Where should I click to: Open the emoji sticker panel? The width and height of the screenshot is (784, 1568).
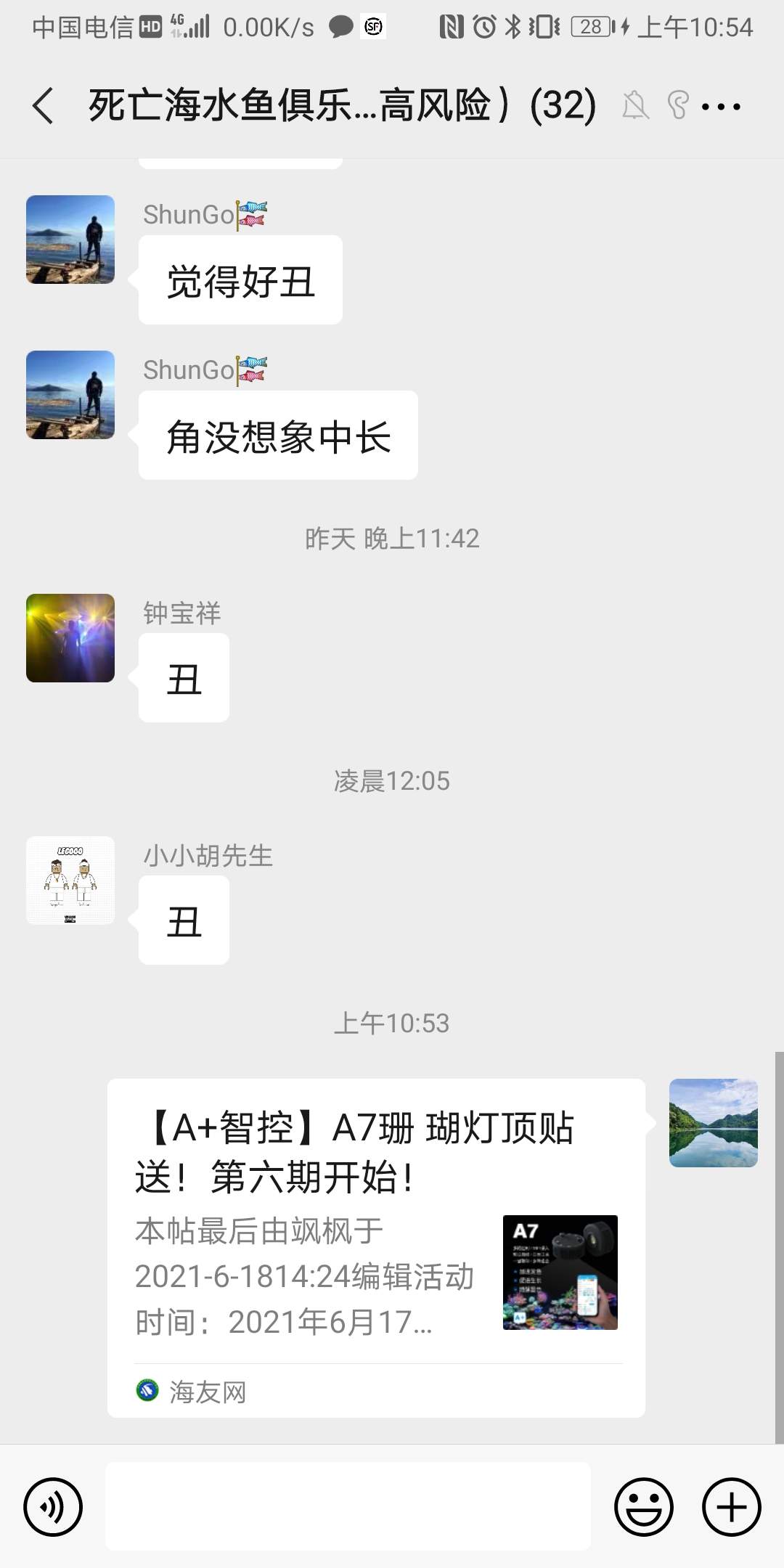[643, 1507]
